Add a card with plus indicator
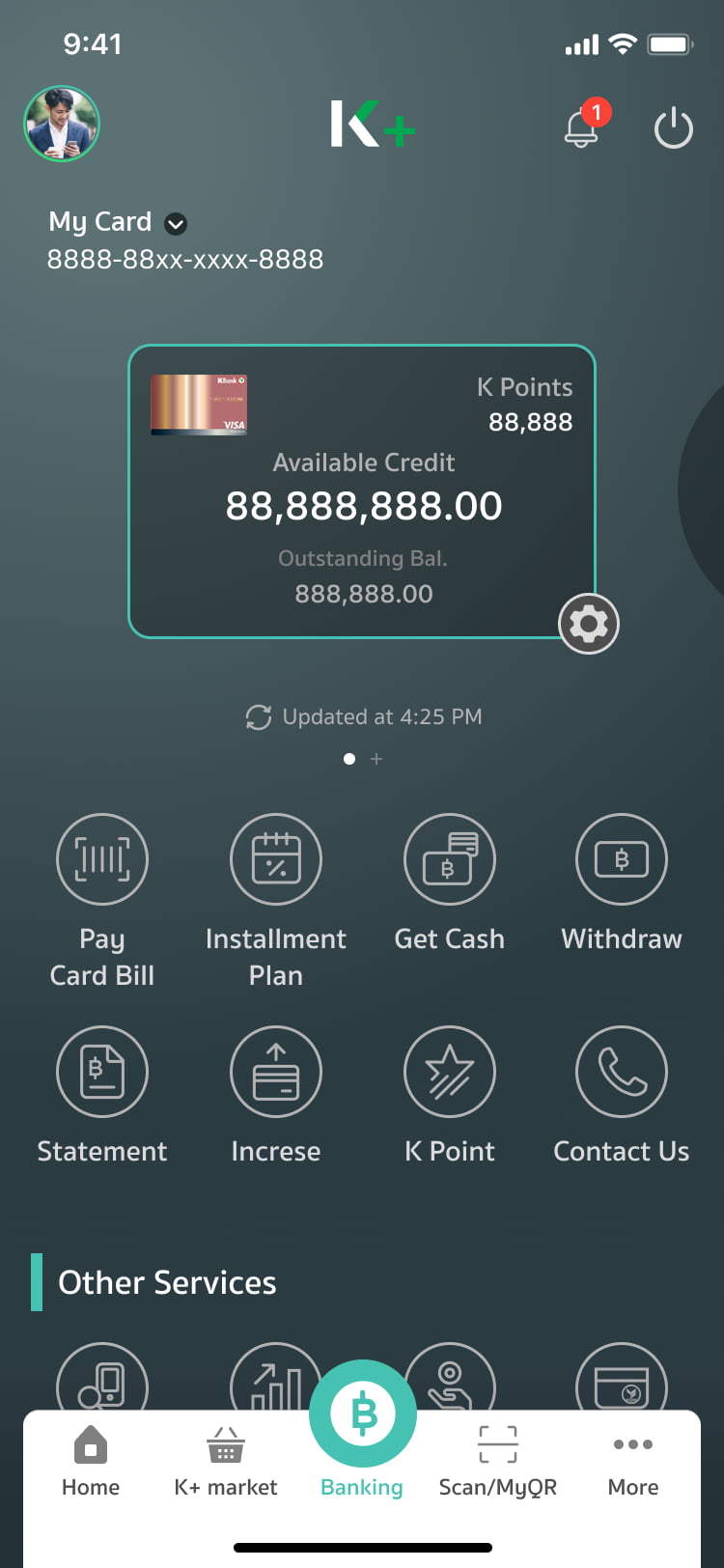This screenshot has height=1568, width=724. click(376, 759)
